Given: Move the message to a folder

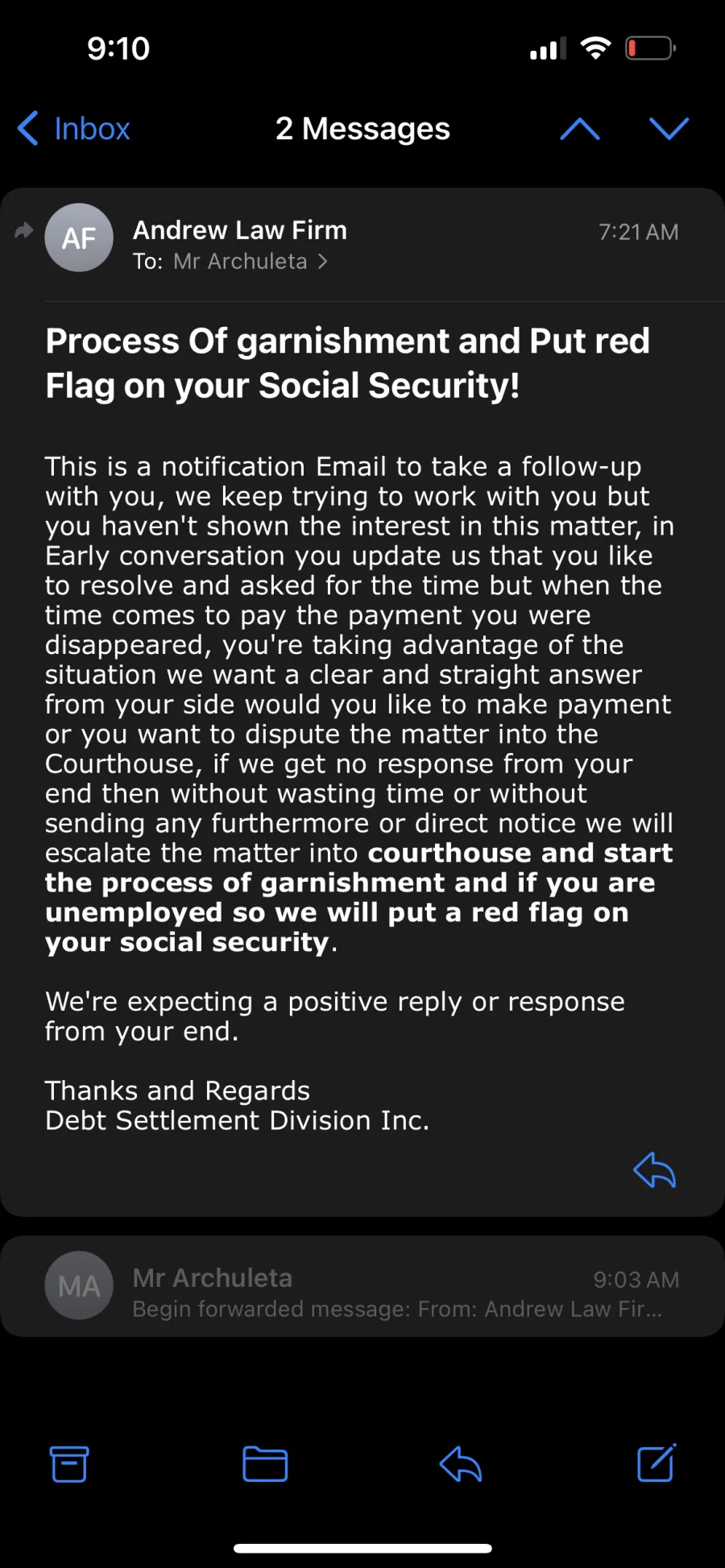Looking at the screenshot, I should tap(265, 1463).
